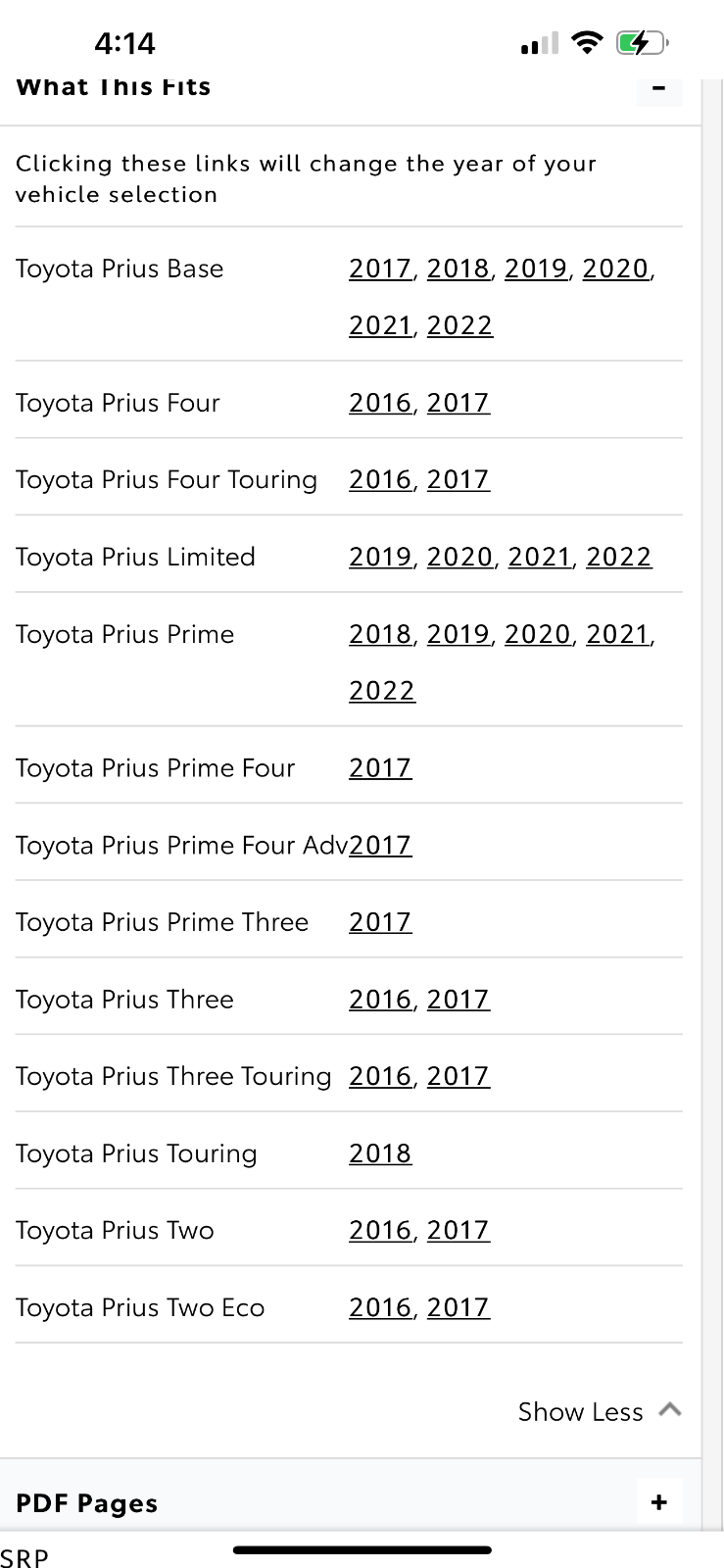Choose 2017 for Toyota Prius Prime Three
The height and width of the screenshot is (1568, 724).
point(380,923)
